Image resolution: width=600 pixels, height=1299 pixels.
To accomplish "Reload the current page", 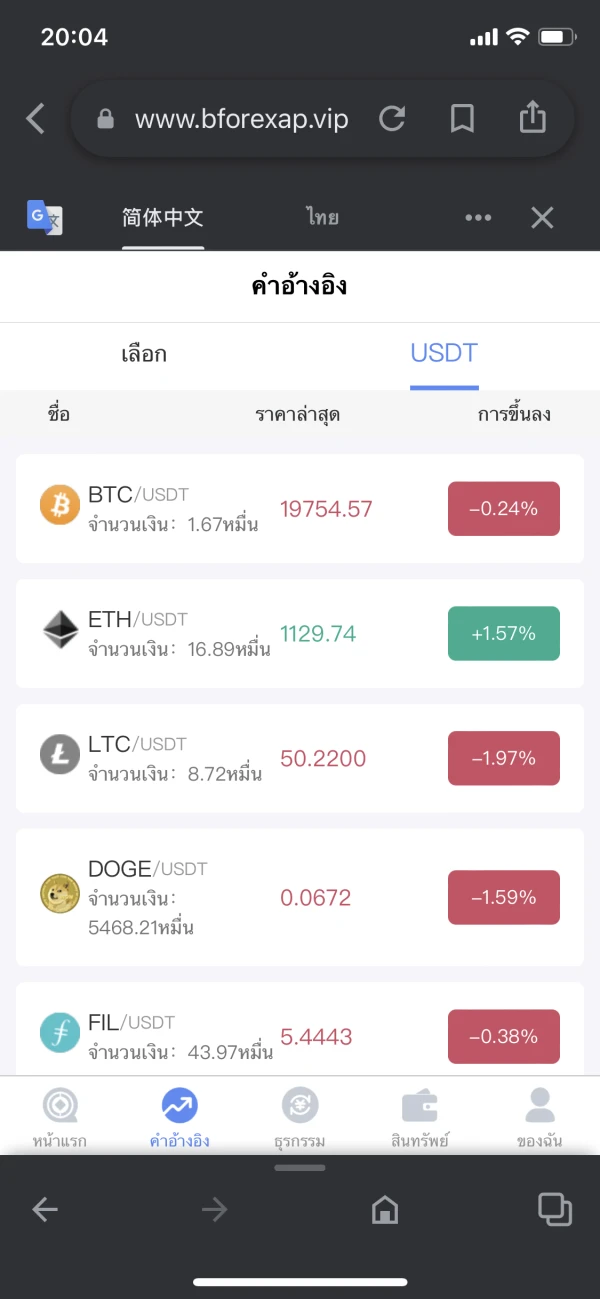I will coord(392,119).
